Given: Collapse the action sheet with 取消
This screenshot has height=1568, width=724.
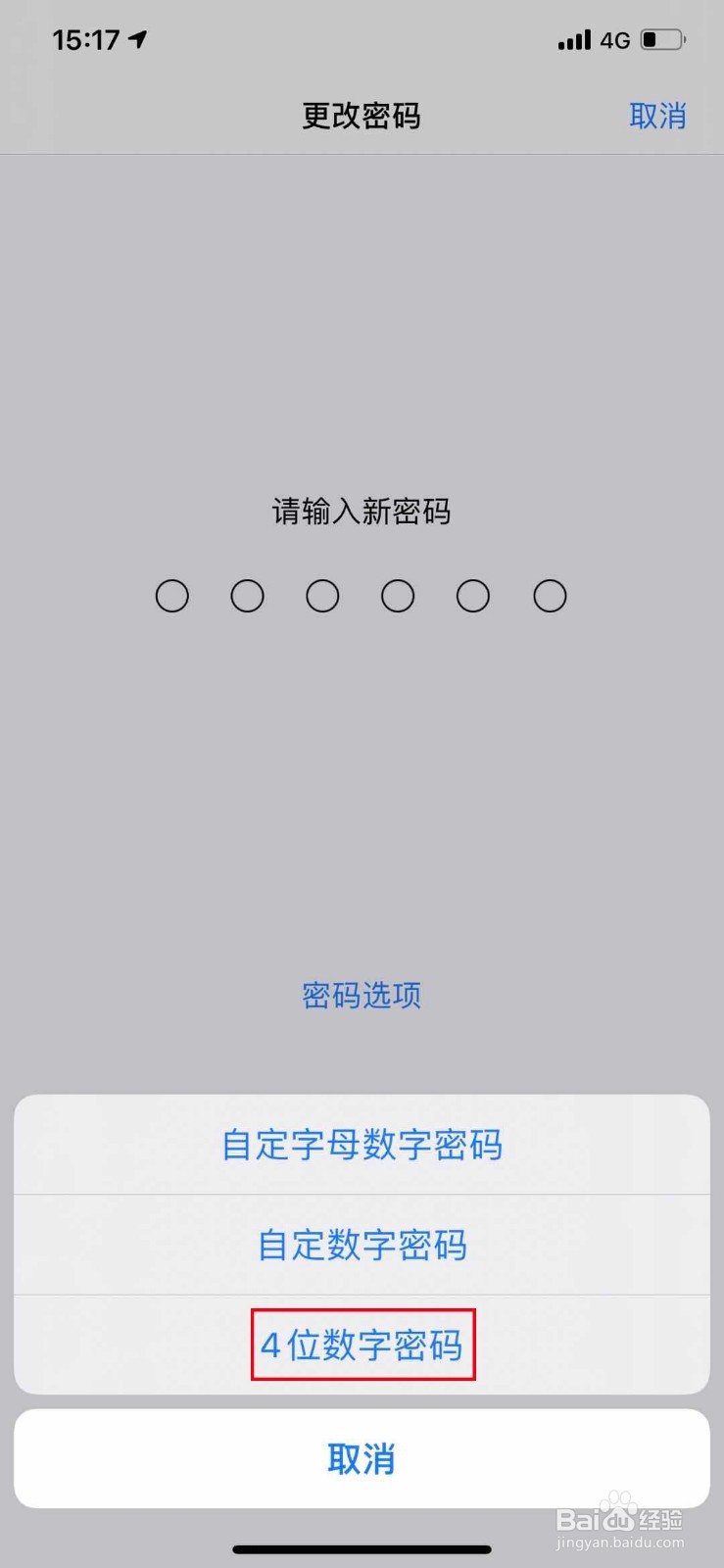Looking at the screenshot, I should click(361, 1457).
